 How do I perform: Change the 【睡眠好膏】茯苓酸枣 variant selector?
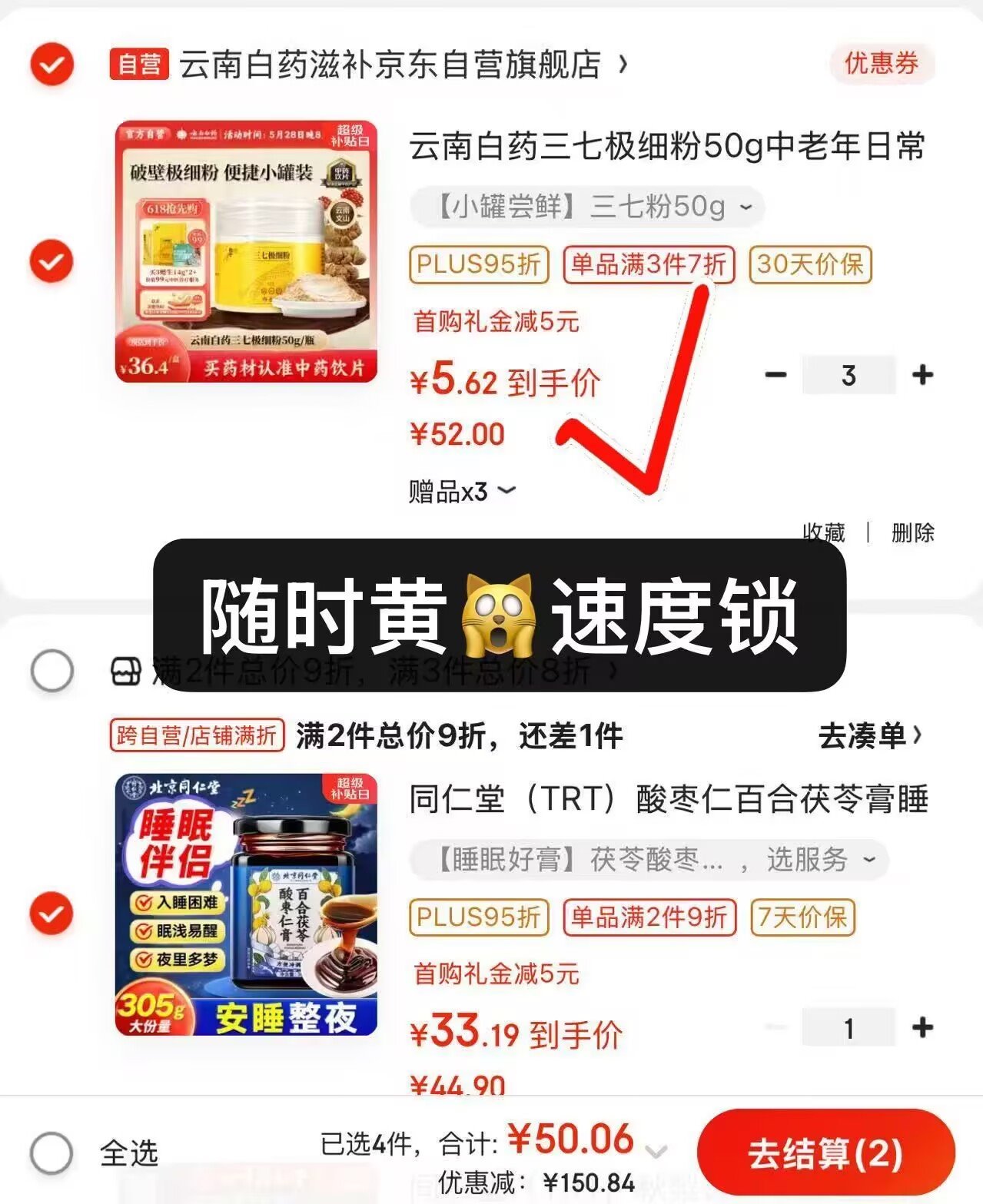(649, 860)
